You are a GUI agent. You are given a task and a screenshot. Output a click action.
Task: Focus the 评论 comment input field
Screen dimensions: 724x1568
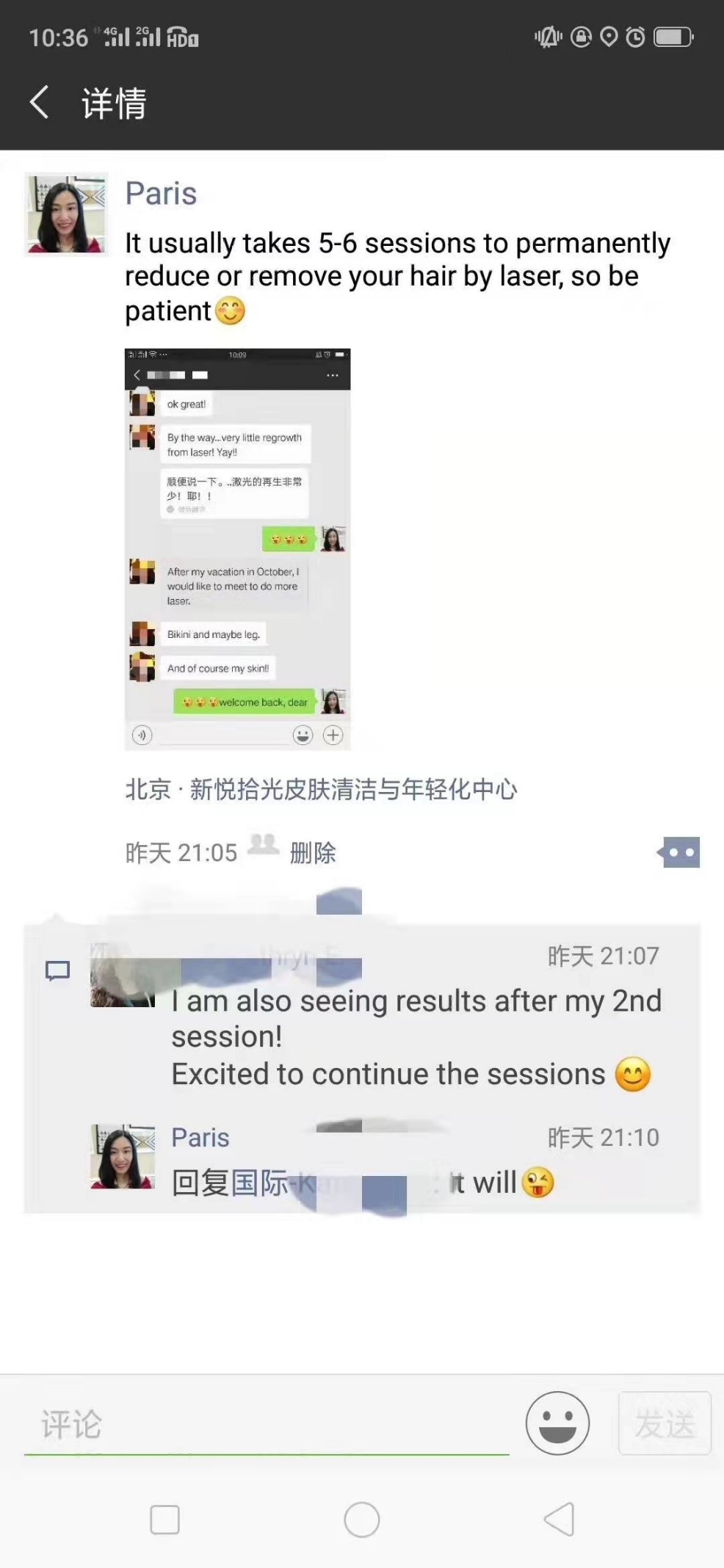[266, 1425]
